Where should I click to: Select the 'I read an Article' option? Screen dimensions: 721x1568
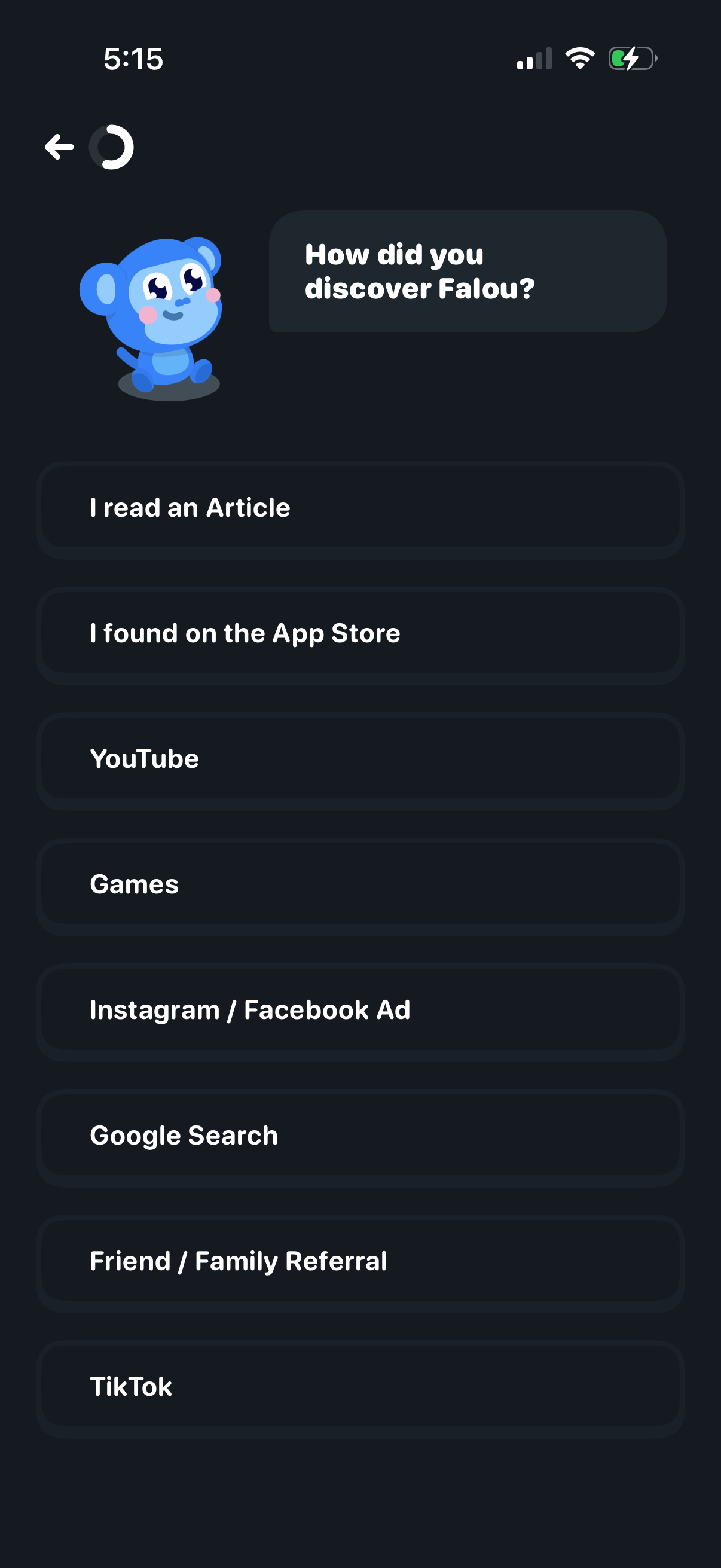click(x=360, y=507)
